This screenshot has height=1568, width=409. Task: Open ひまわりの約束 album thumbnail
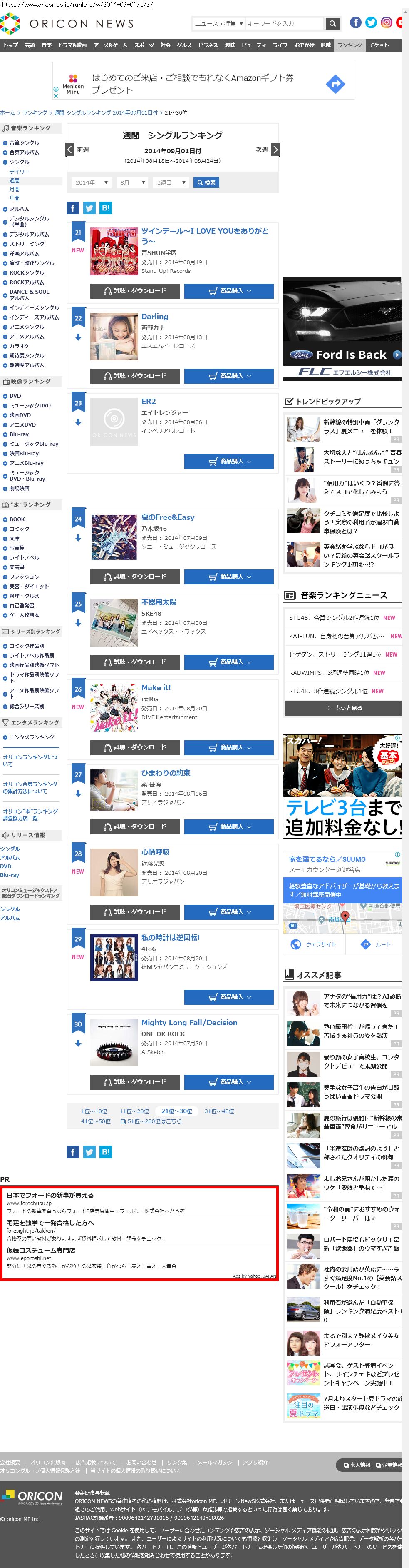(x=114, y=790)
